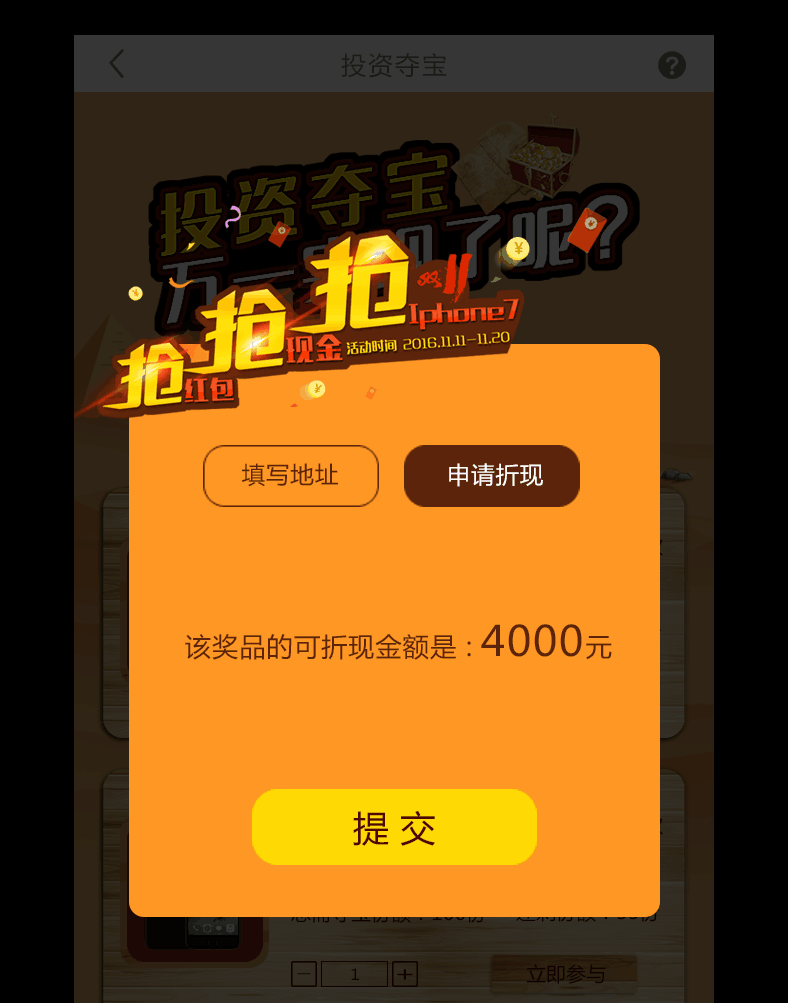Image resolution: width=788 pixels, height=1003 pixels.
Task: Click the quantity input showing 1
Action: point(354,974)
